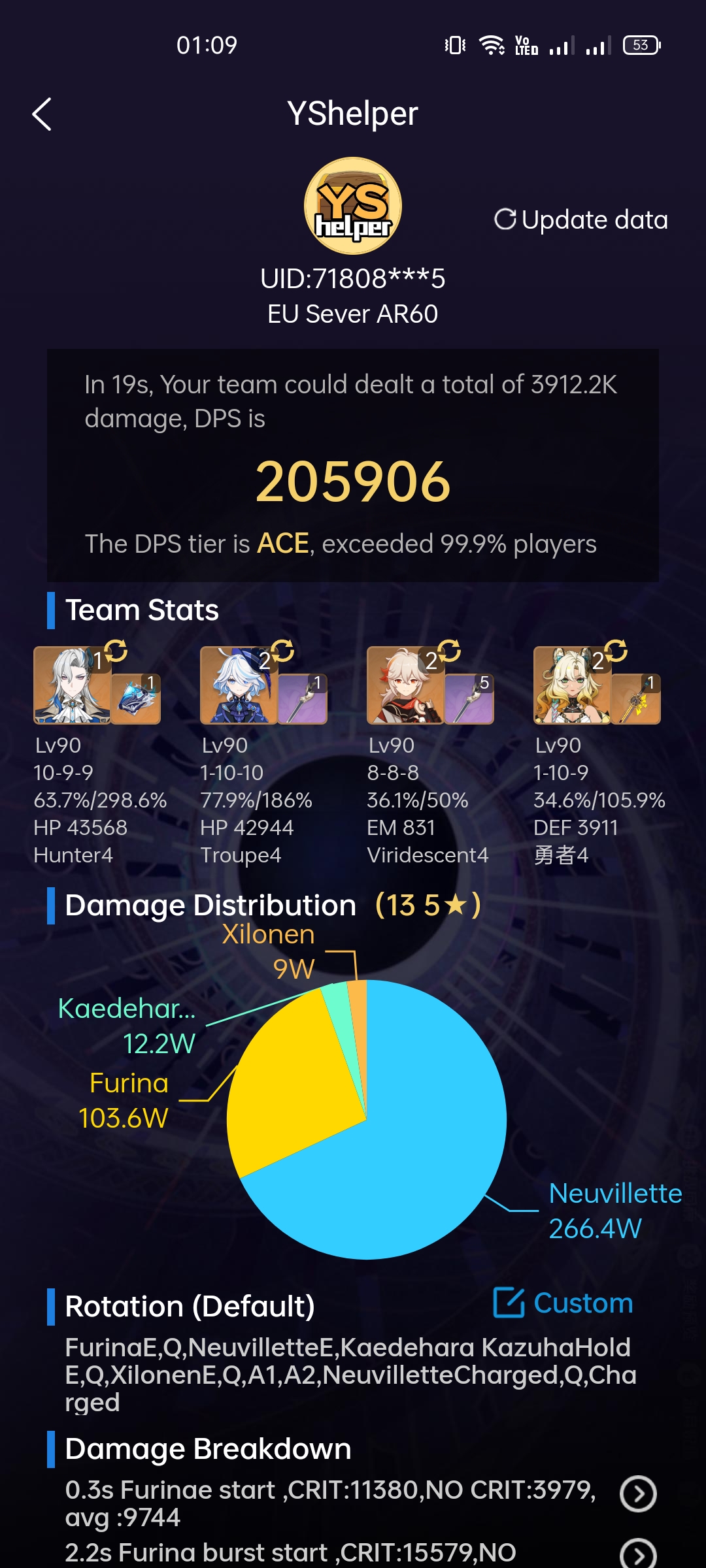
Task: Go back with the top-left arrow
Action: [42, 114]
